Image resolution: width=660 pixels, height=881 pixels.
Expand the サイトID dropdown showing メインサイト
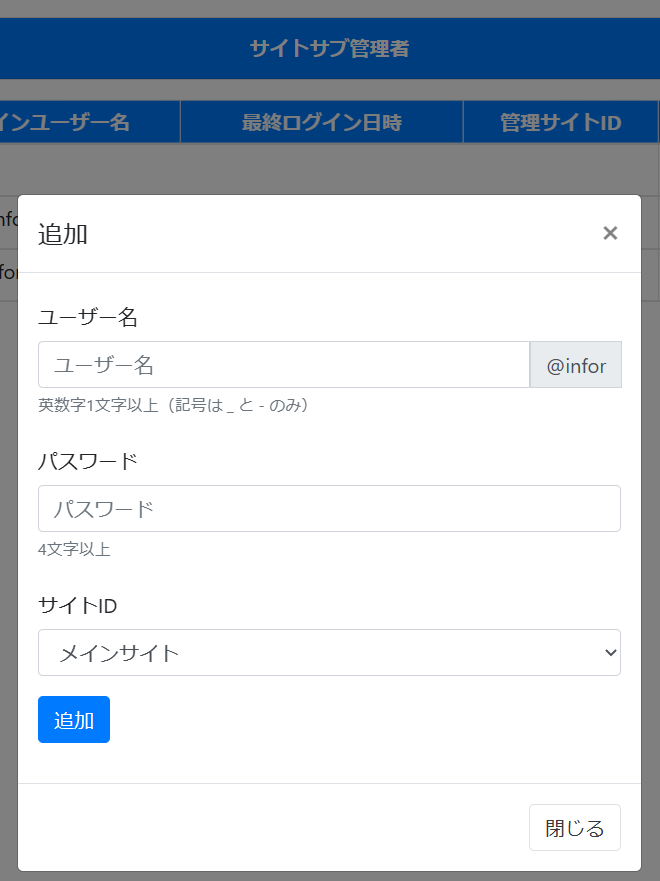329,653
